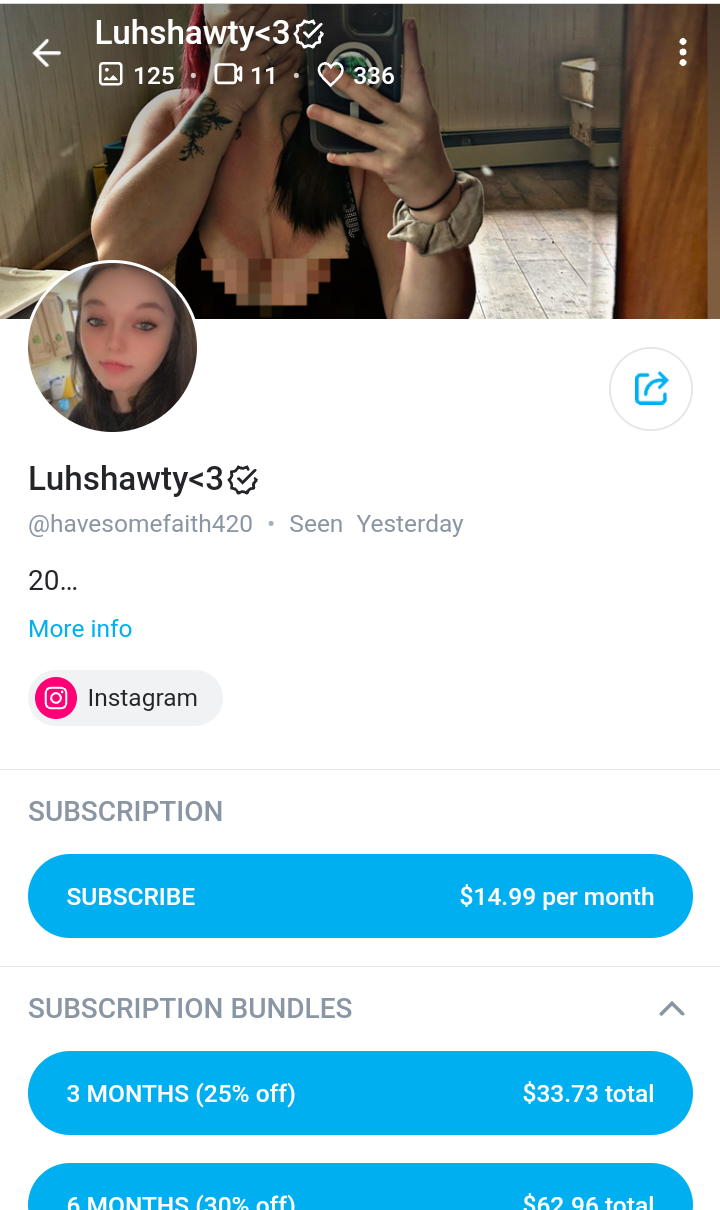Image resolution: width=720 pixels, height=1210 pixels.
Task: Choose the 3 months bundle
Action: tap(360, 1093)
